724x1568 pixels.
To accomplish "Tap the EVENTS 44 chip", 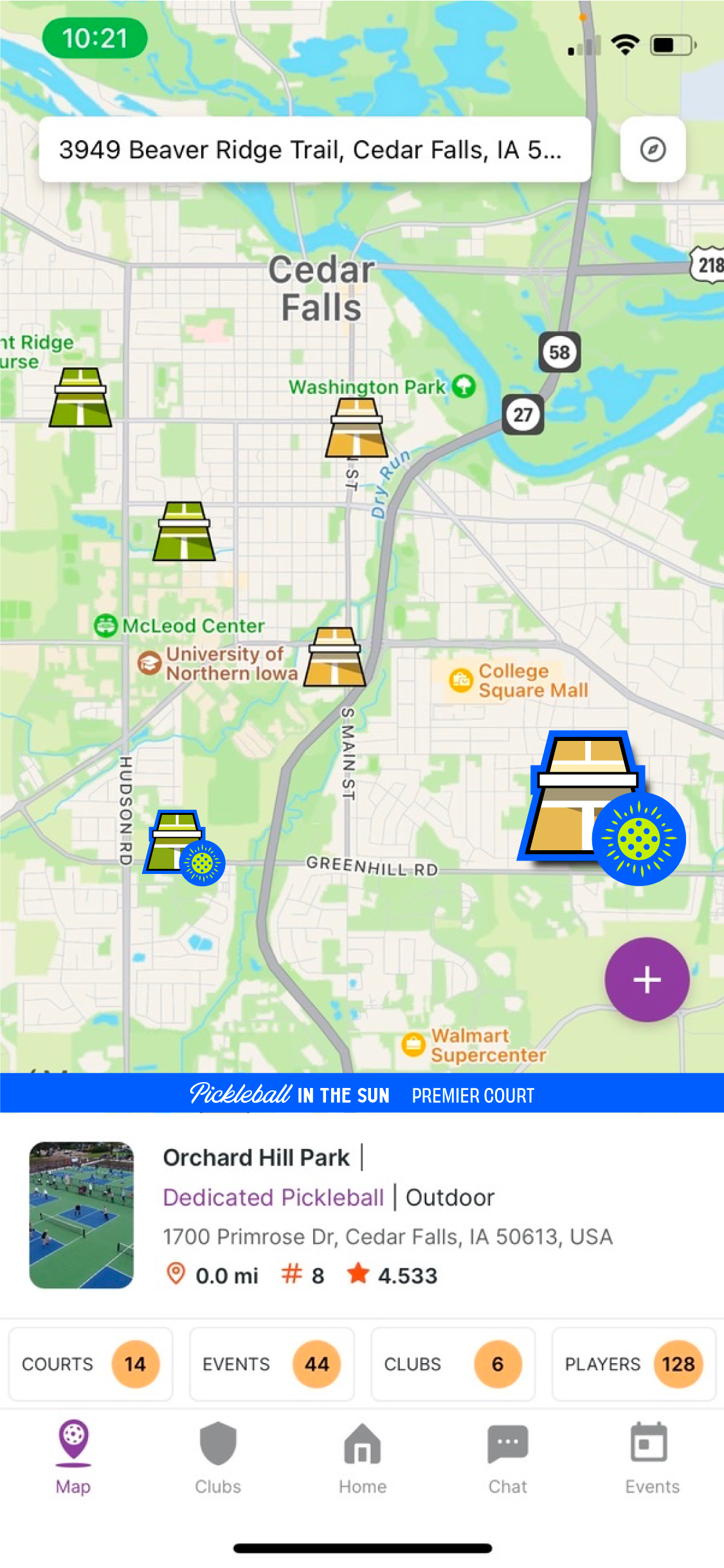I will [271, 1364].
